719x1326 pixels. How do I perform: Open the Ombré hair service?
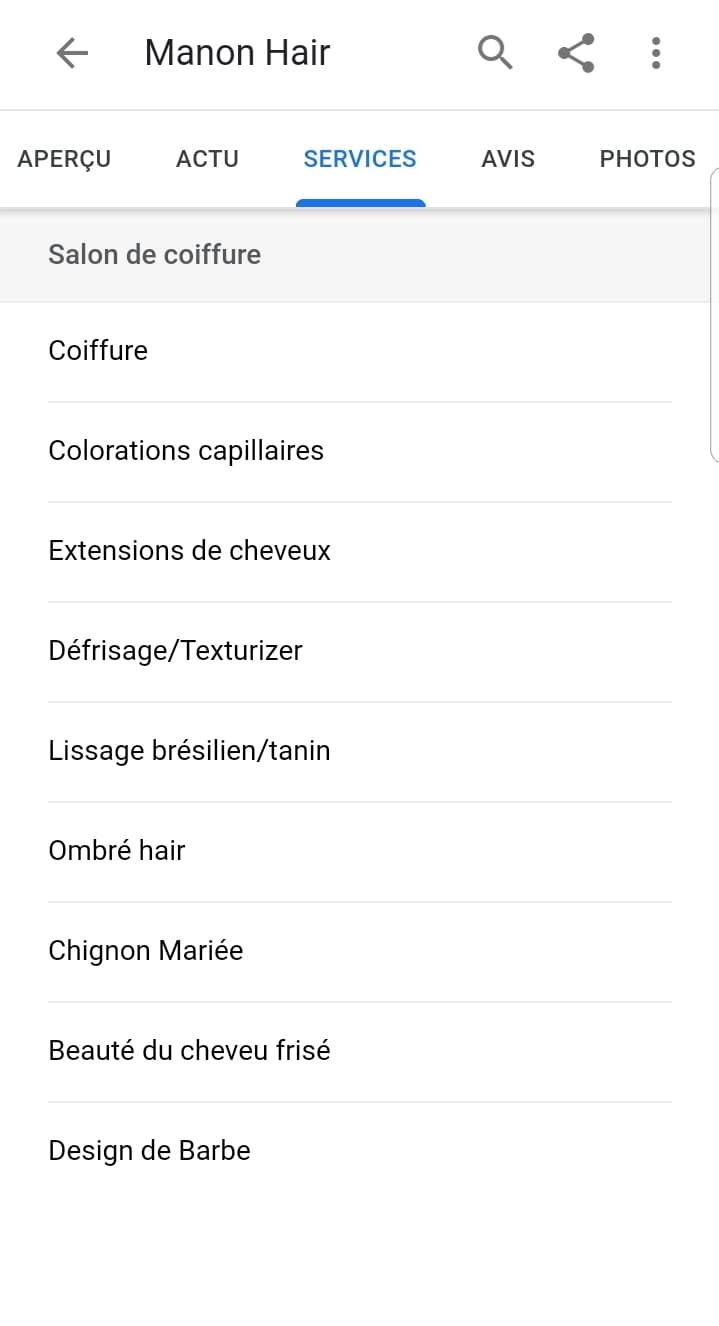pyautogui.click(x=360, y=852)
